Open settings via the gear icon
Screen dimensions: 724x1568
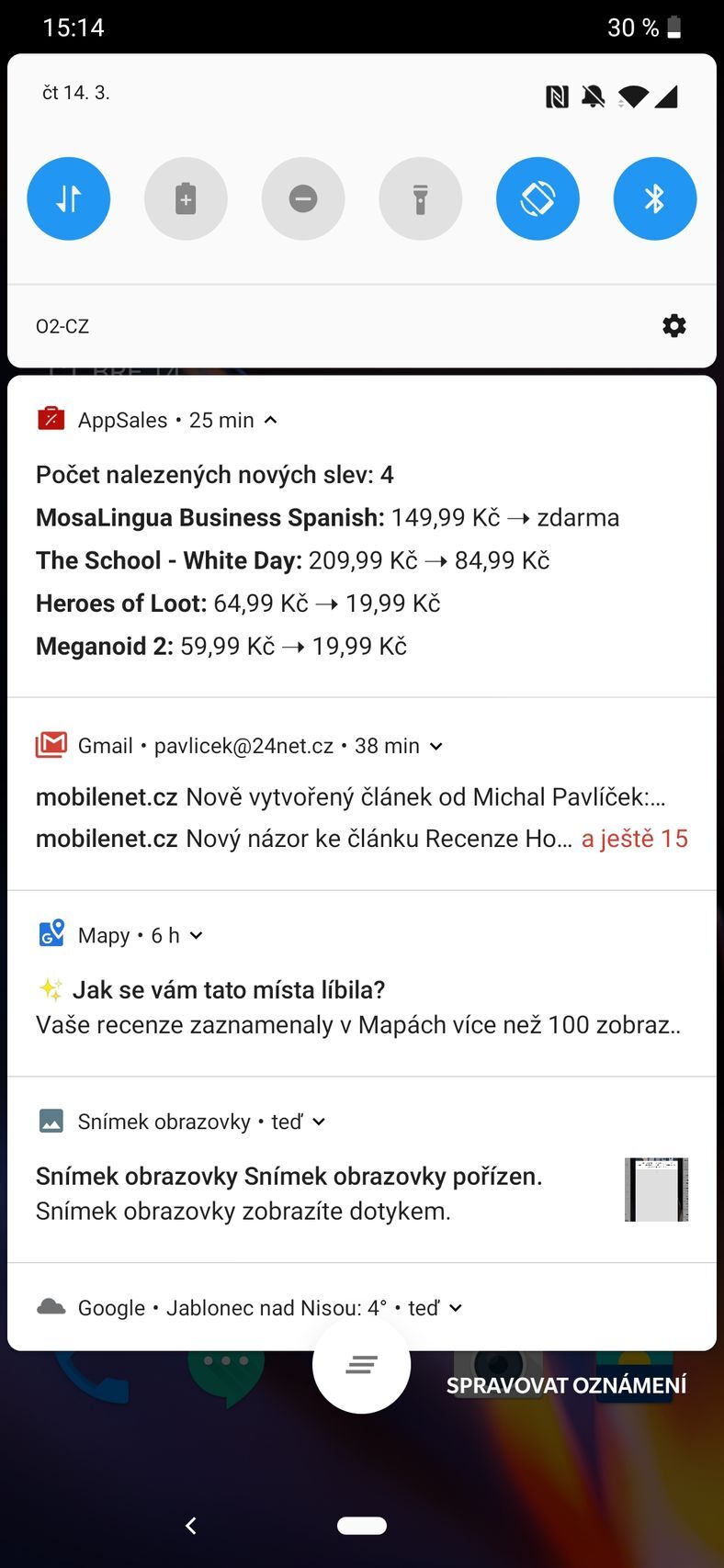tap(673, 326)
